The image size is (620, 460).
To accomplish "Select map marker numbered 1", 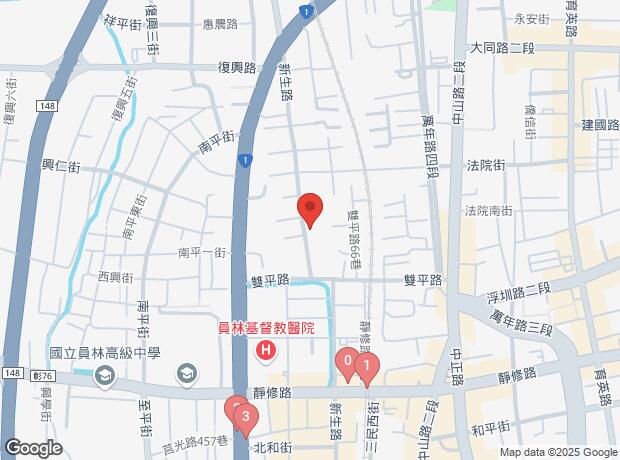I will coord(367,367).
